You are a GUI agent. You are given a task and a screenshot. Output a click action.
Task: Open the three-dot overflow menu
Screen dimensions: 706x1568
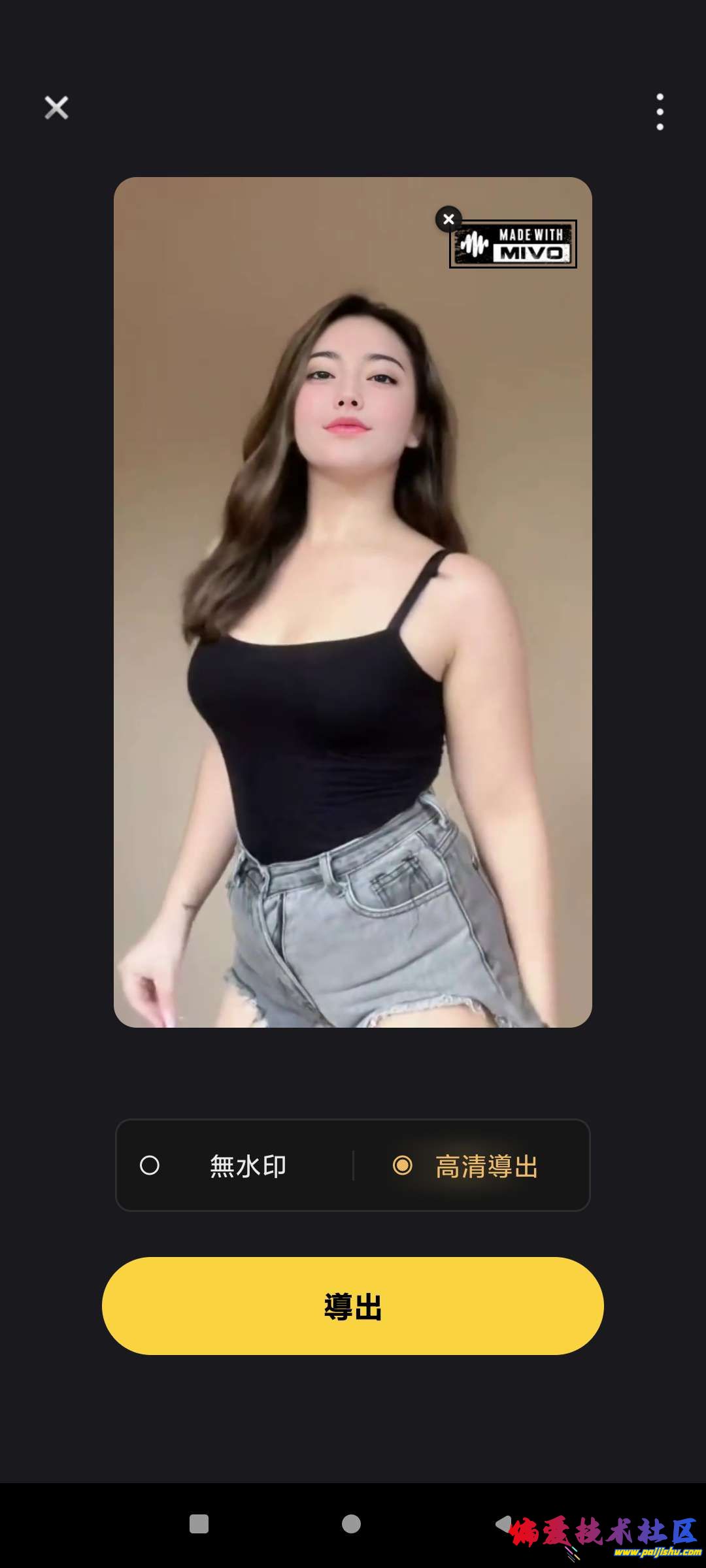coord(660,112)
